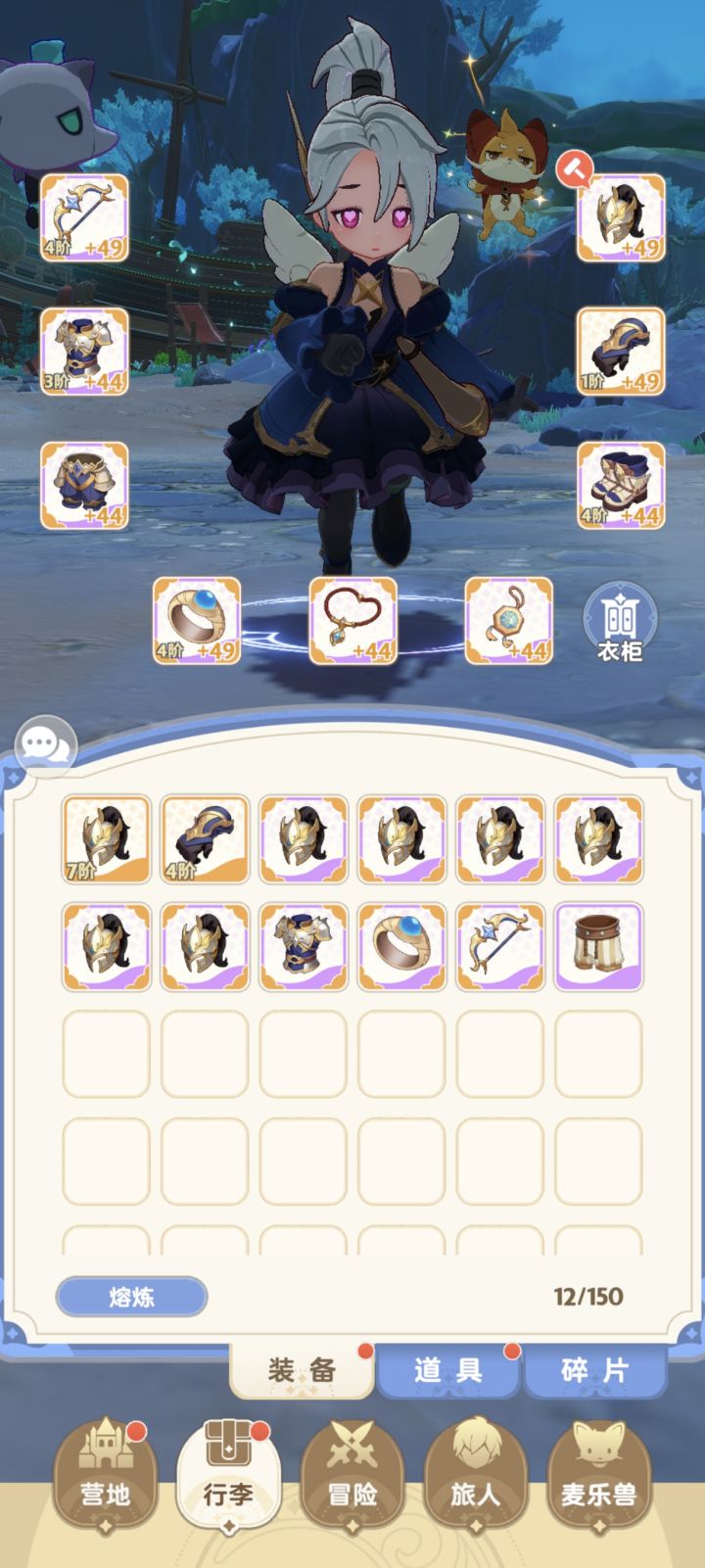Select the equipped helmet slot with hammer badge
Screen dimensions: 705x1568
coord(621,217)
